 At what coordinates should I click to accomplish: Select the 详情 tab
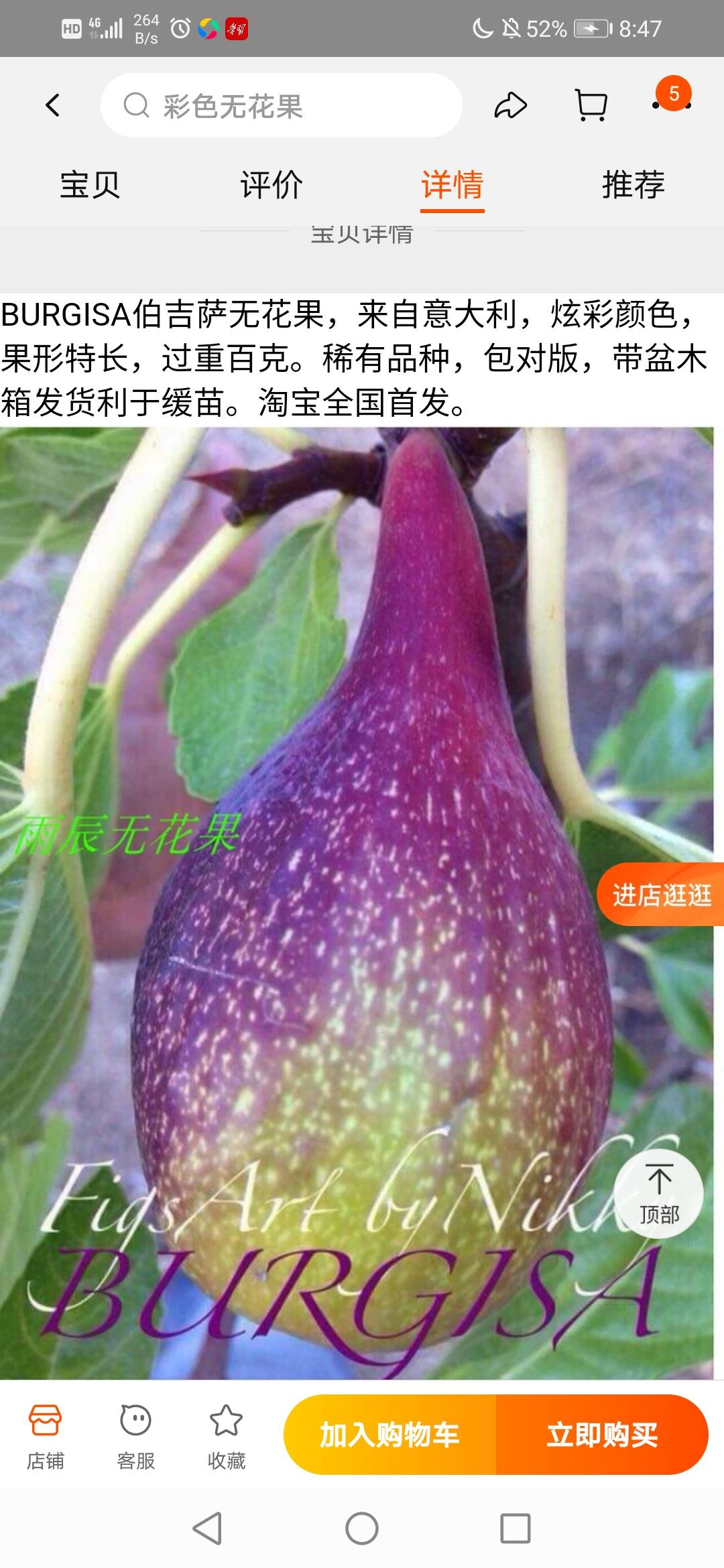coord(452,184)
